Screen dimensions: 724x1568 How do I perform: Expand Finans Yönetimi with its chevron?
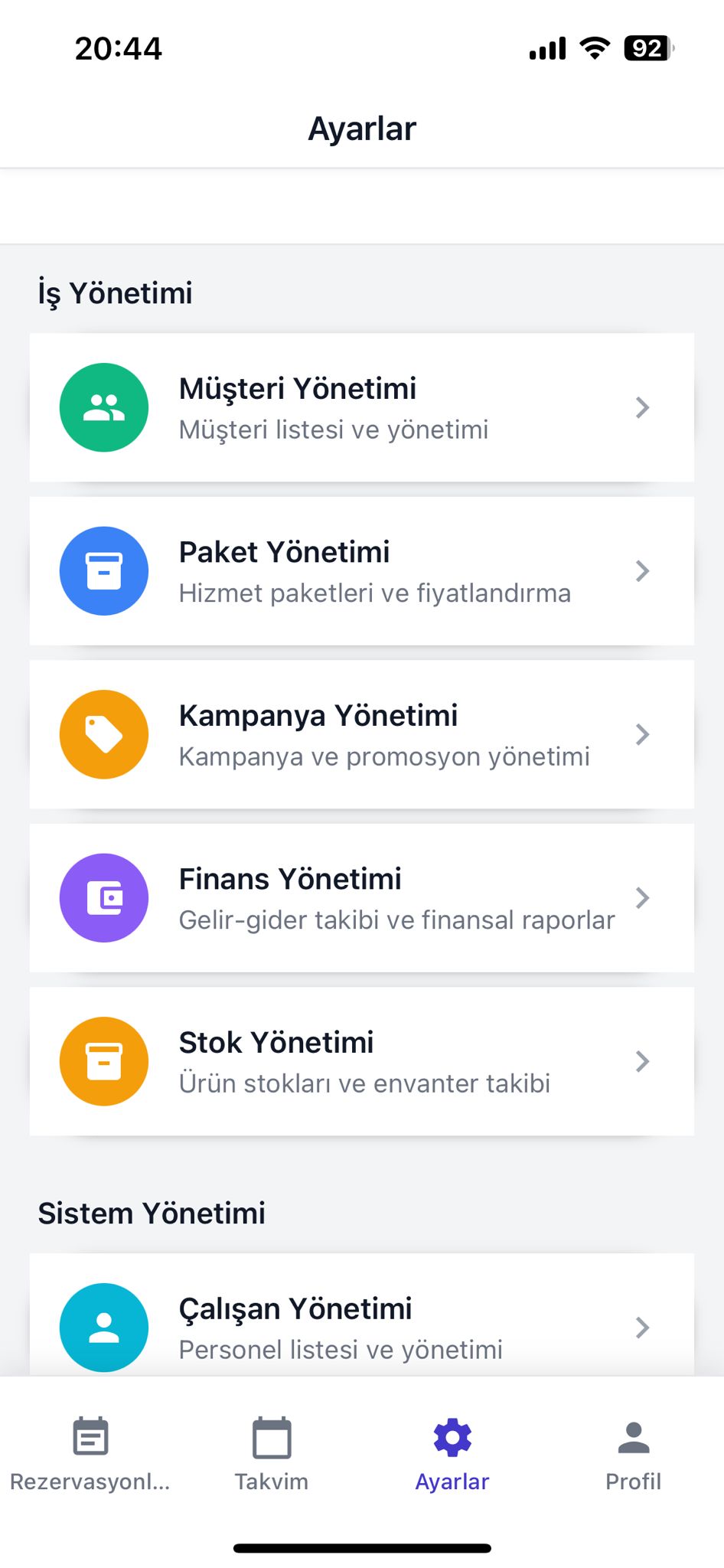tap(642, 897)
